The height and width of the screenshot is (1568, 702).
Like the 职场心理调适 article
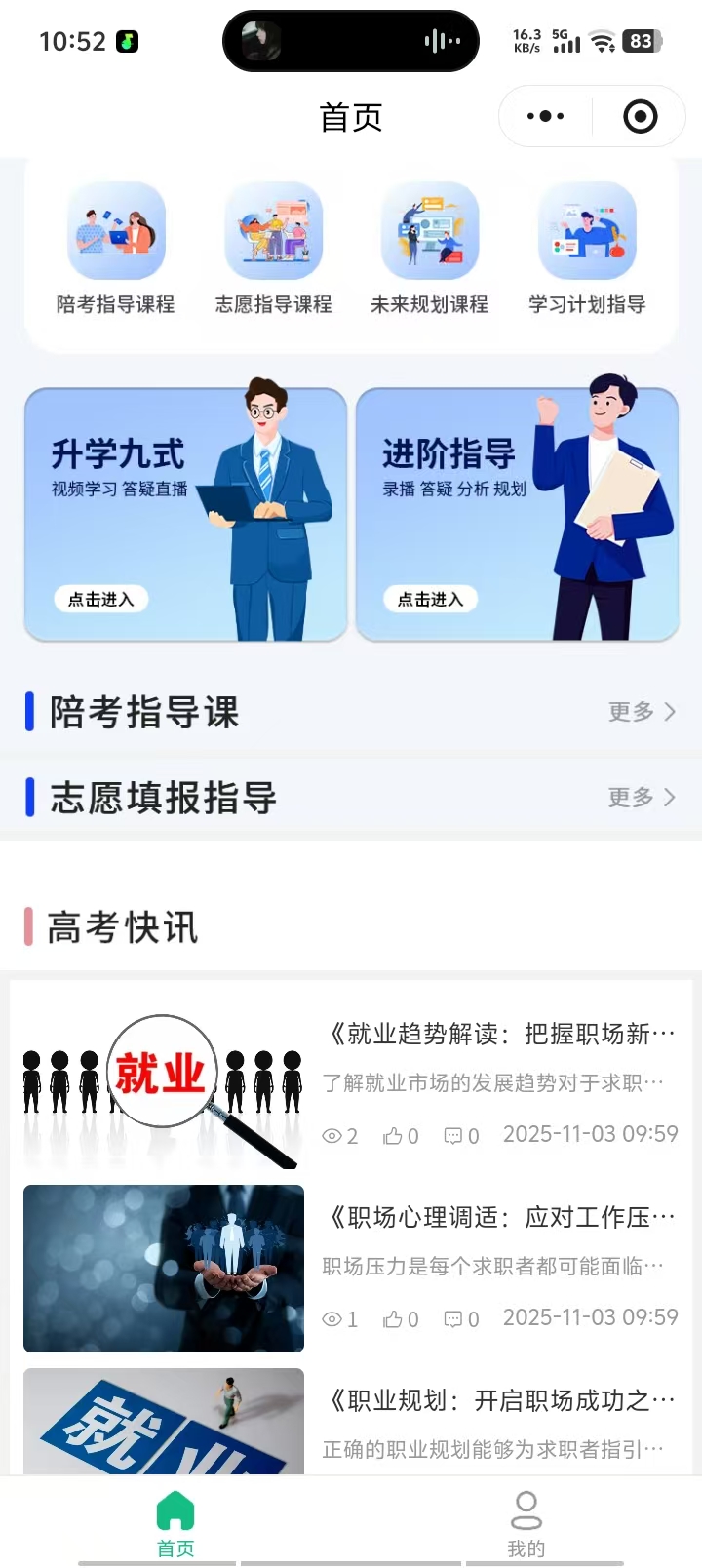(401, 1319)
